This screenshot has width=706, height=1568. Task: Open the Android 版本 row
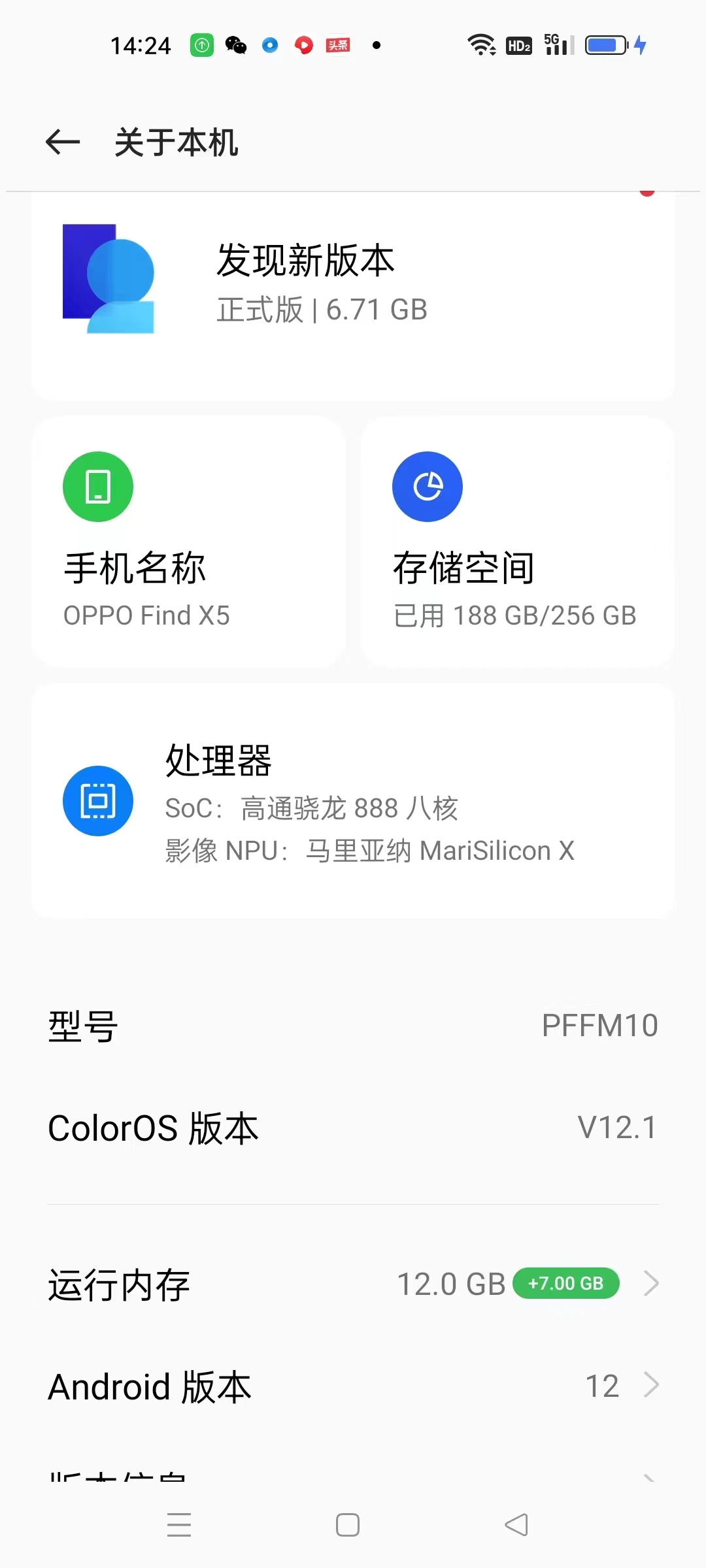click(353, 1386)
